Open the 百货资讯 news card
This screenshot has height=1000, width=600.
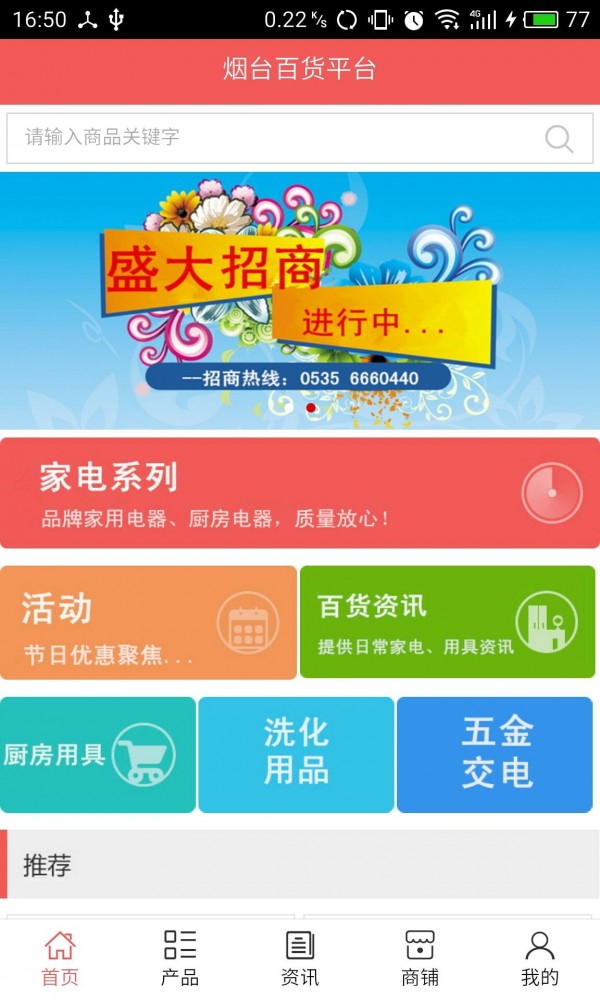coord(447,622)
